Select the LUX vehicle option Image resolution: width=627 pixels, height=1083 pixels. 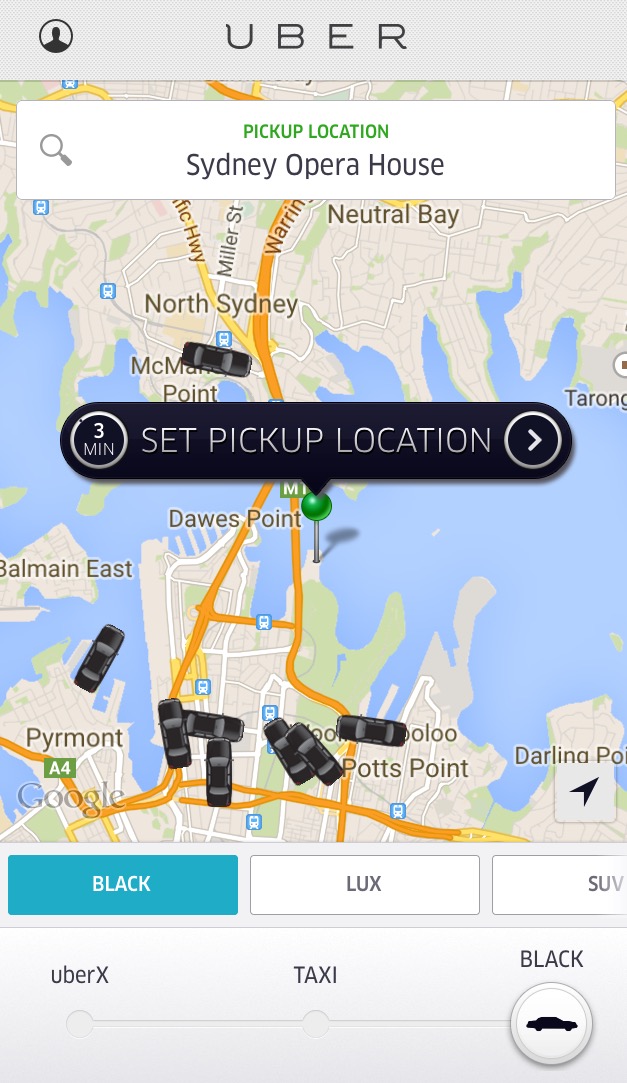click(x=364, y=884)
